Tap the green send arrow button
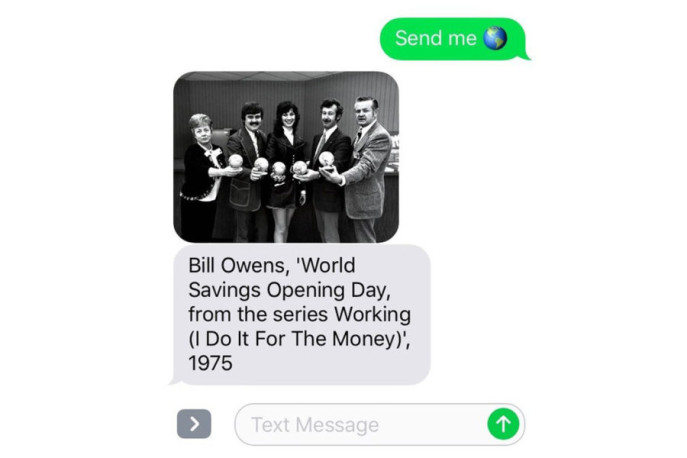 503,424
